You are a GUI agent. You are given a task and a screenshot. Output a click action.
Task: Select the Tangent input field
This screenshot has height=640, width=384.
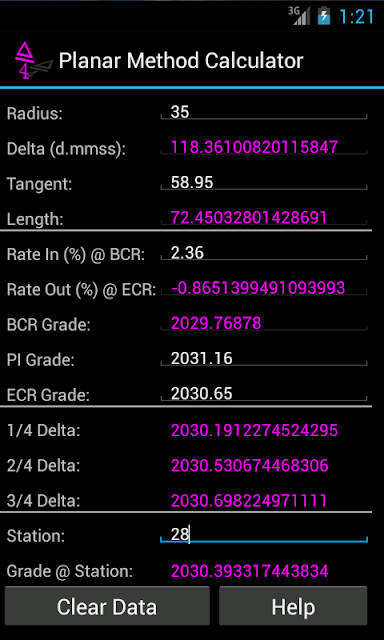click(264, 182)
